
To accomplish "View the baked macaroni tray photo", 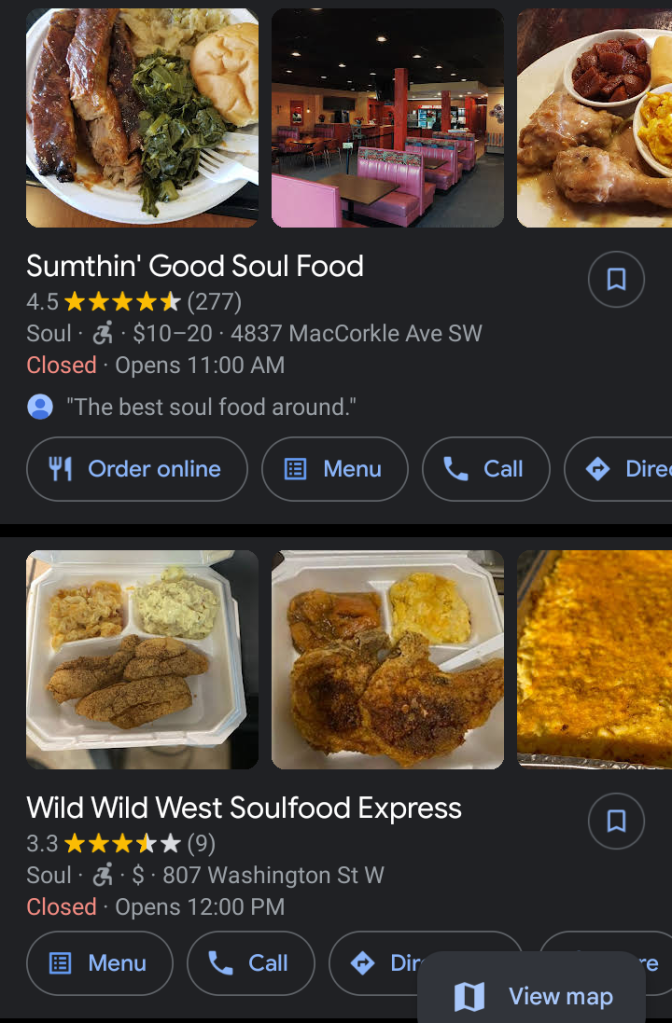I will (x=595, y=659).
